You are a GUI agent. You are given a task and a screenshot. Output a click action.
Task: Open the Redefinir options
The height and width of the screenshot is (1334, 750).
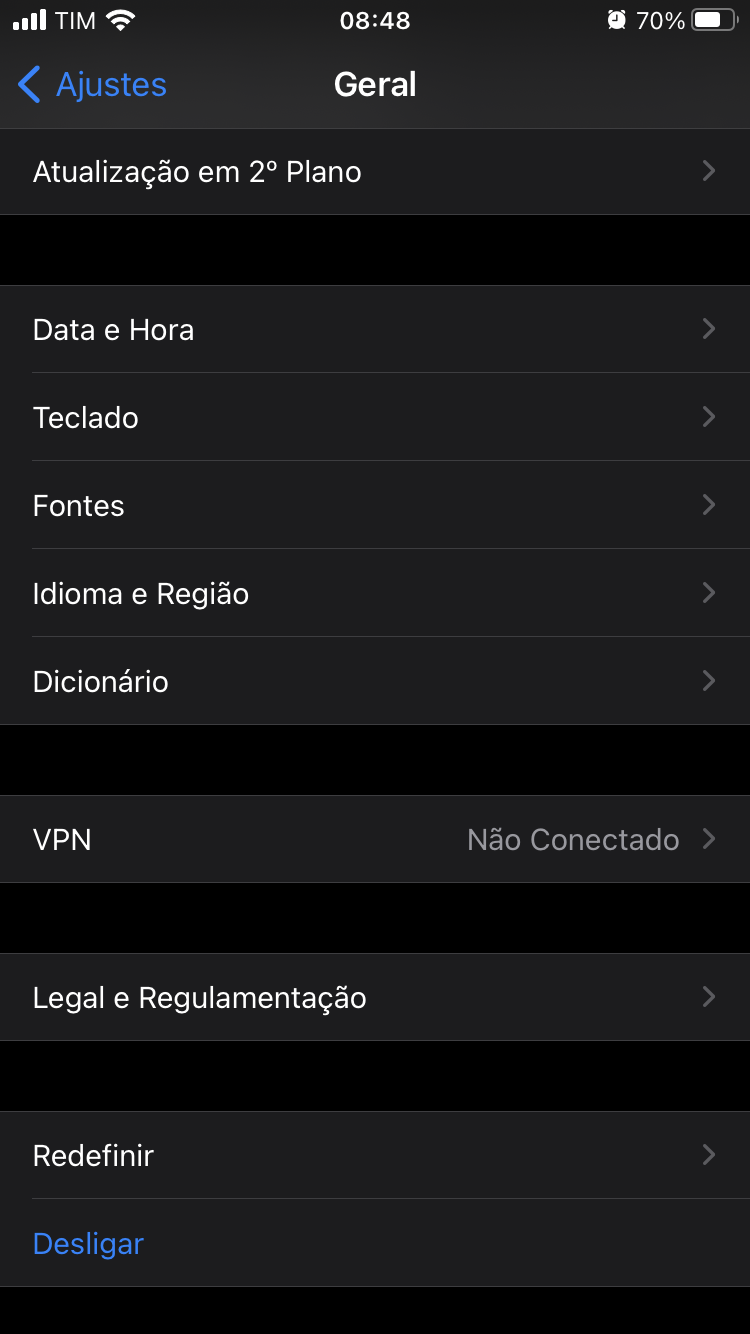pyautogui.click(x=375, y=1156)
